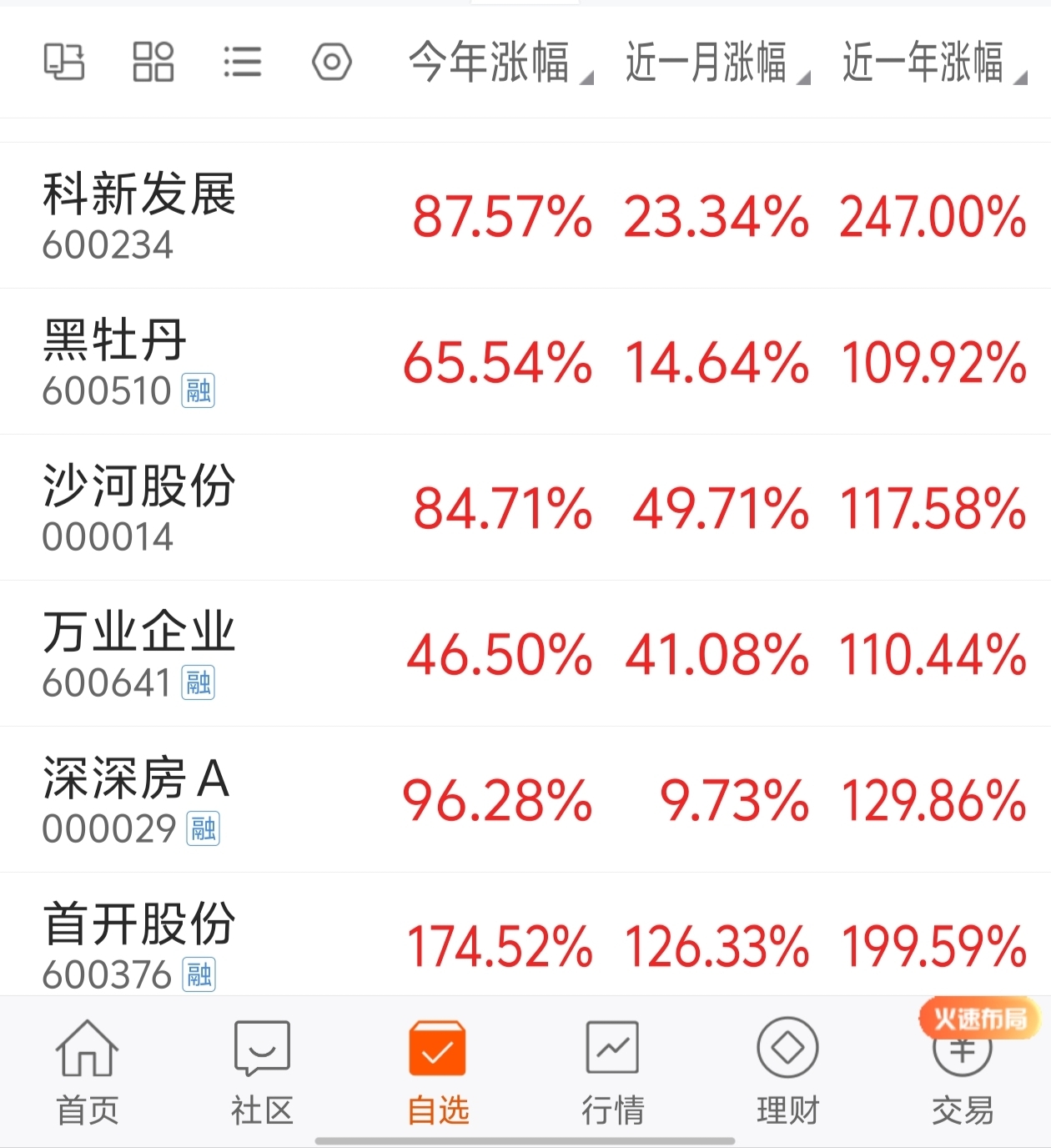Go to the 首页 tab

pyautogui.click(x=87, y=1072)
